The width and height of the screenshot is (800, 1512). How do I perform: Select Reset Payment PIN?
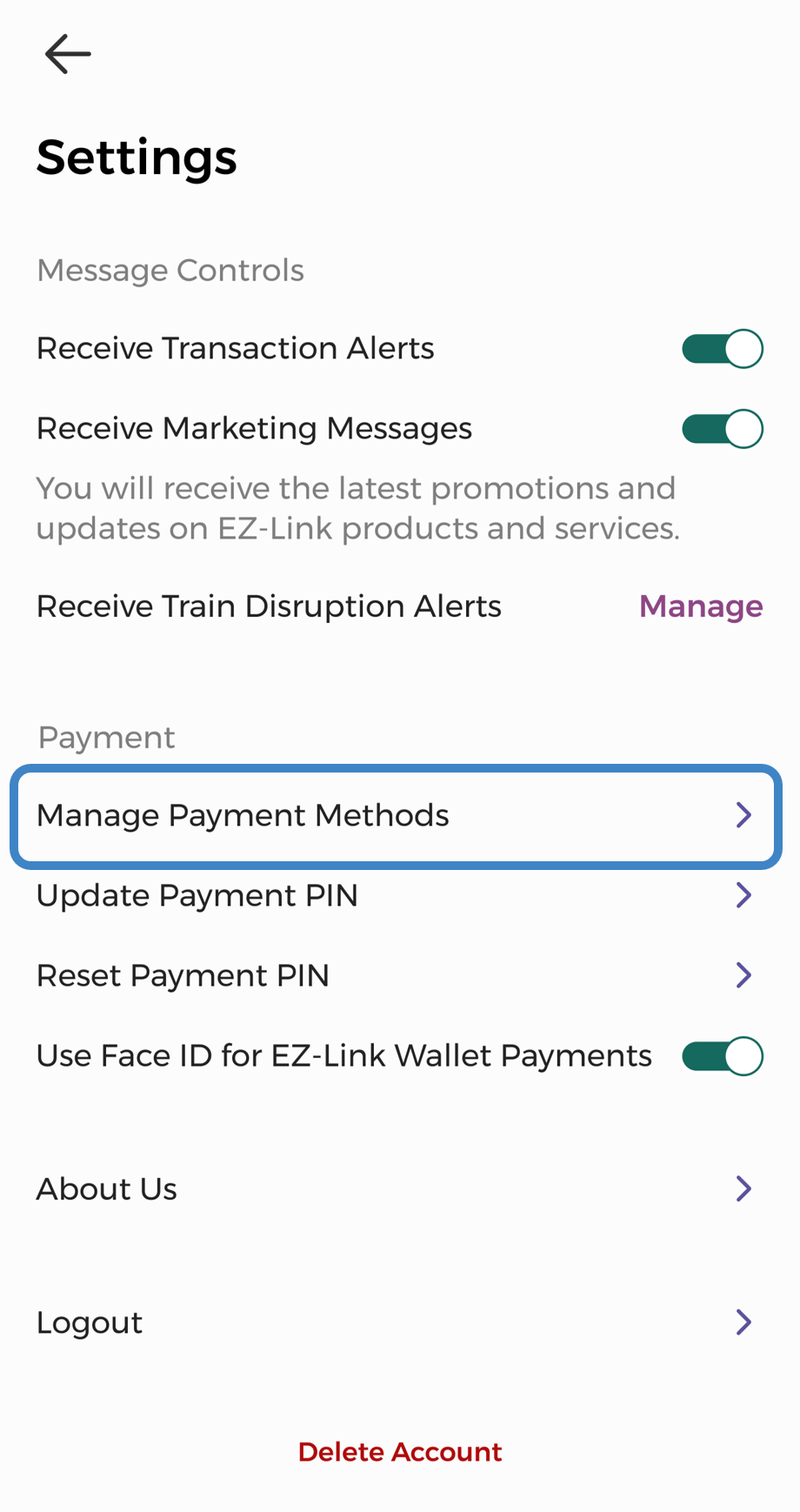pyautogui.click(x=396, y=975)
